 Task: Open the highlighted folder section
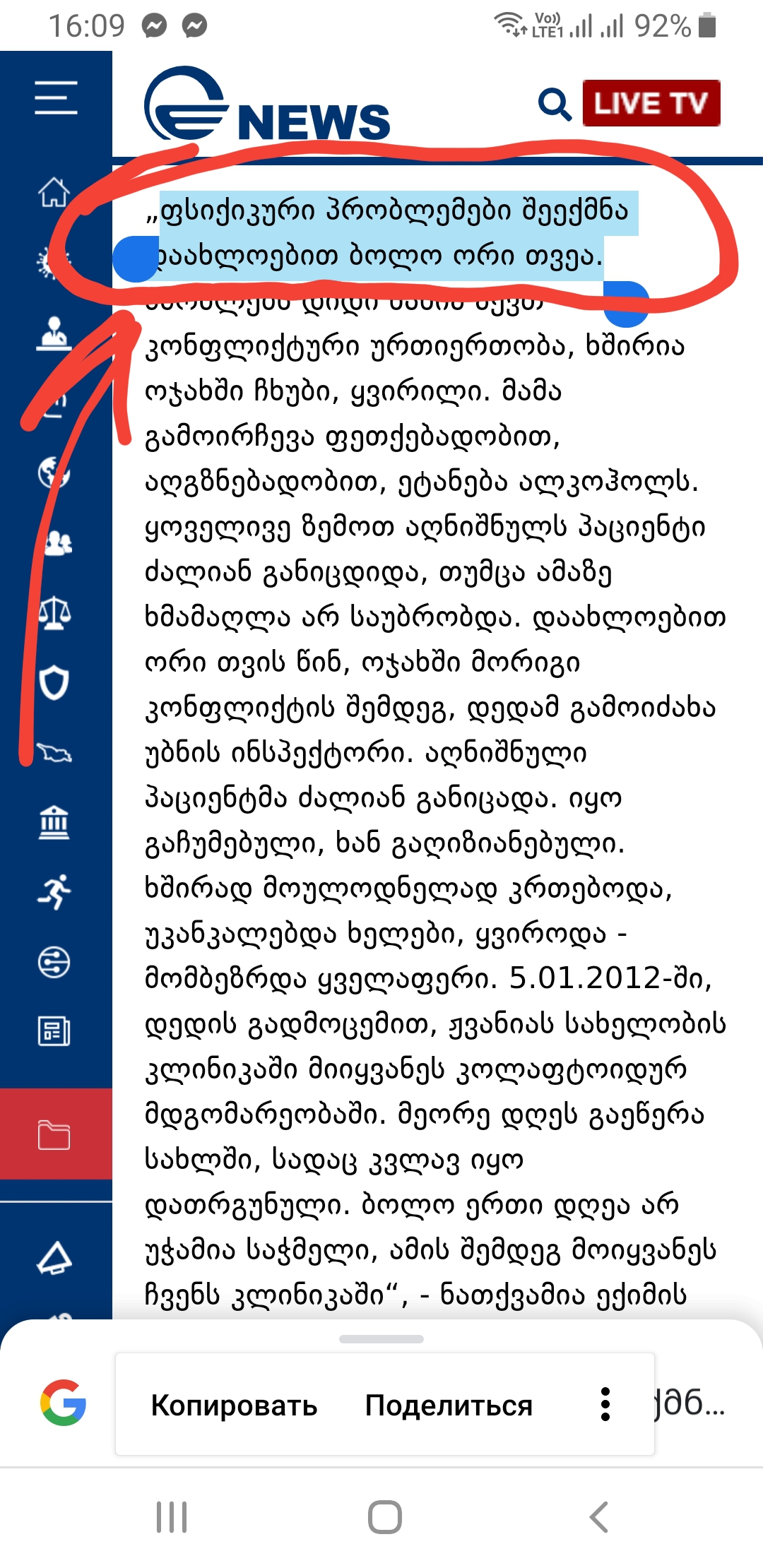point(54,1134)
